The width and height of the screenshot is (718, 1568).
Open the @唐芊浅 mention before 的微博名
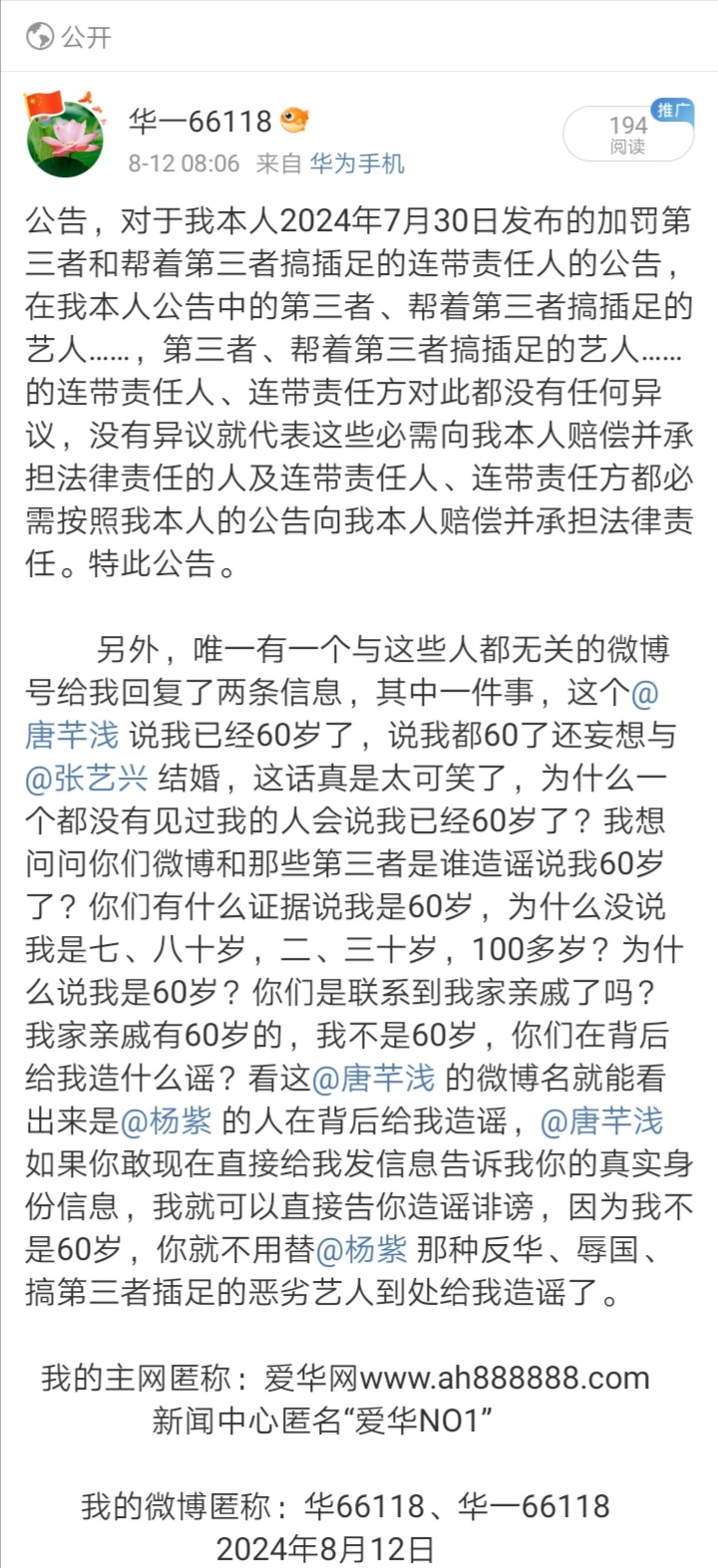tap(374, 1079)
